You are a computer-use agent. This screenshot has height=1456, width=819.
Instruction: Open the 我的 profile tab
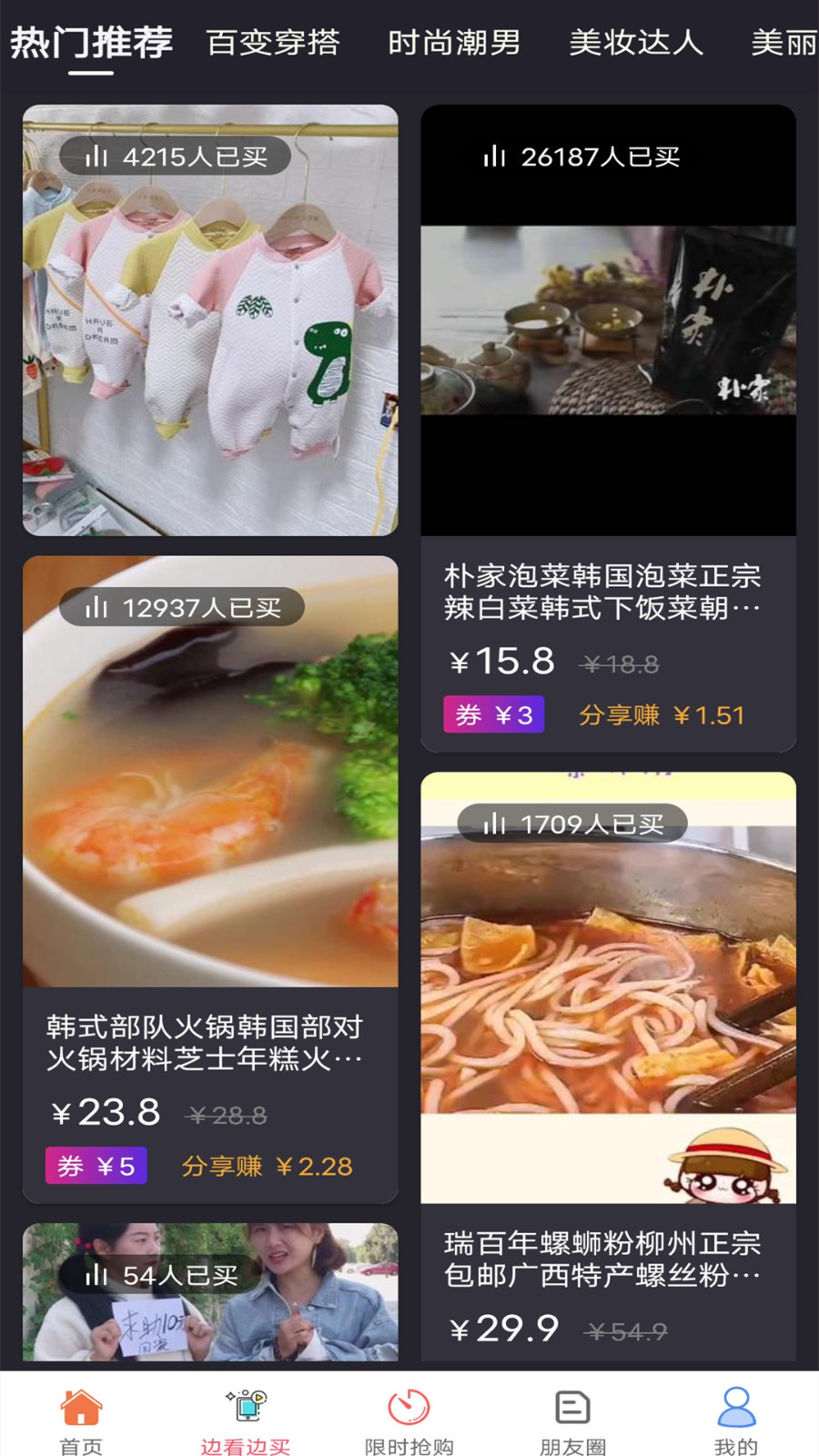coord(735,1421)
